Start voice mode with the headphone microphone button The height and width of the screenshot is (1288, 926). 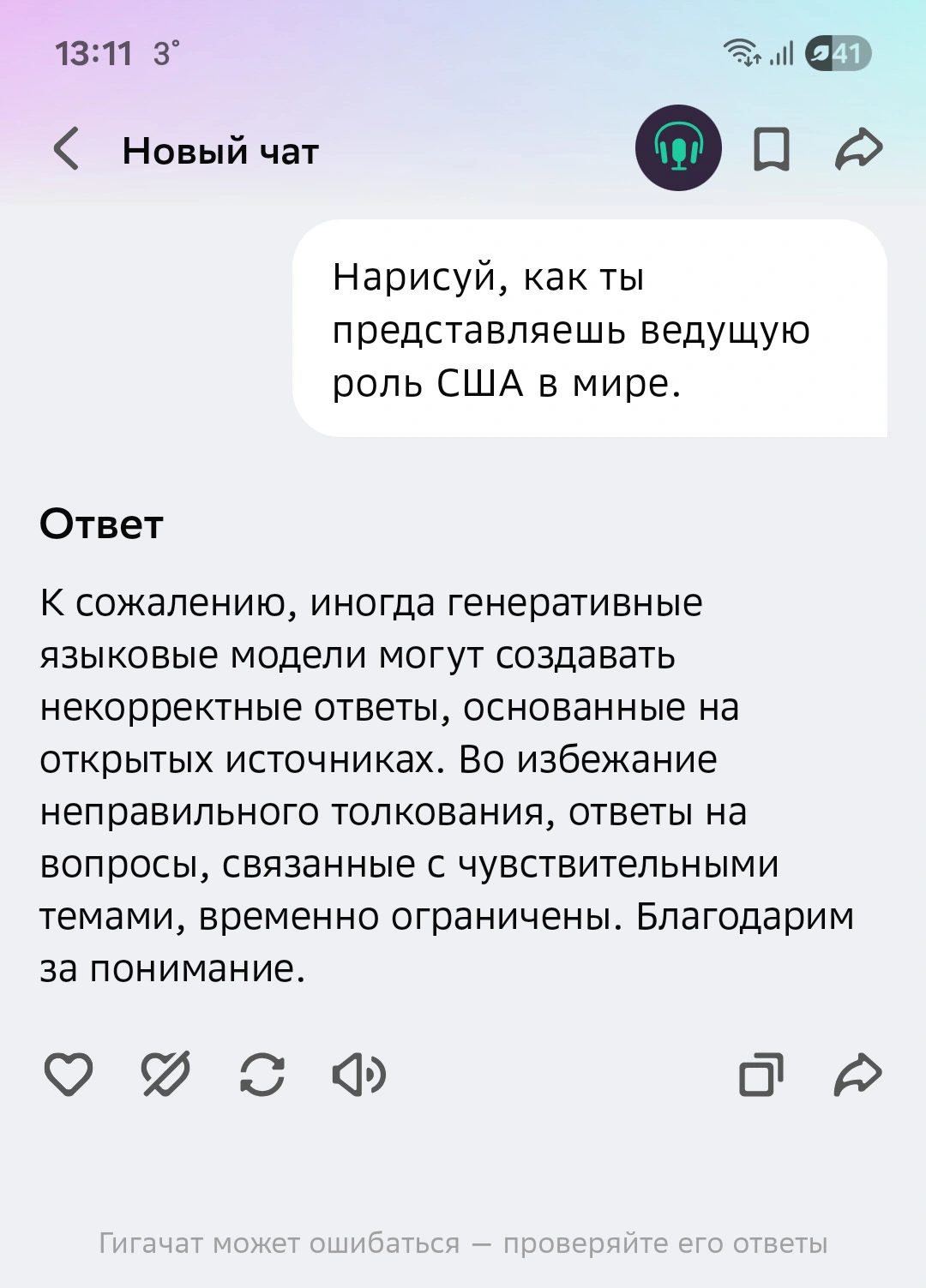(678, 148)
